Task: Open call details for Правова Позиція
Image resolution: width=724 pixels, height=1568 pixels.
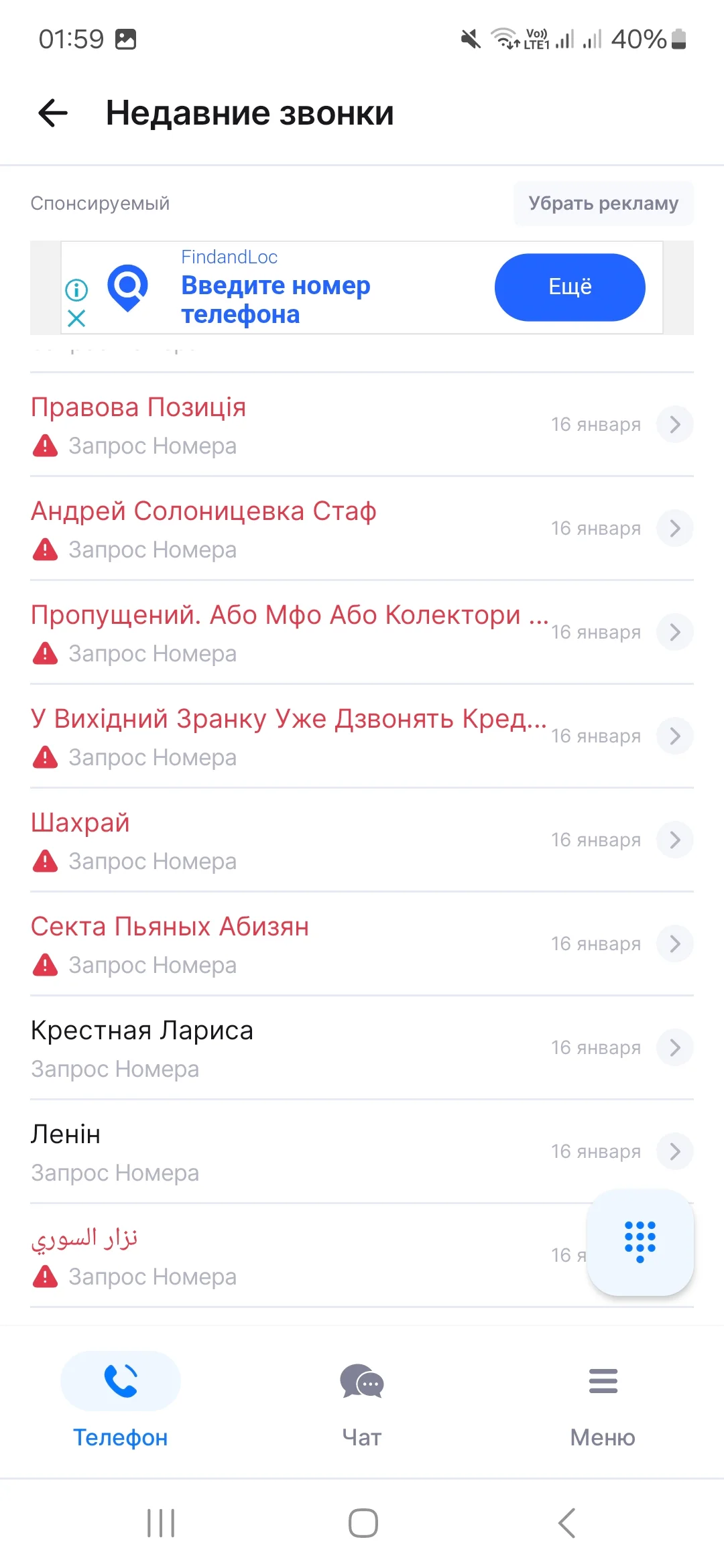Action: pos(675,424)
